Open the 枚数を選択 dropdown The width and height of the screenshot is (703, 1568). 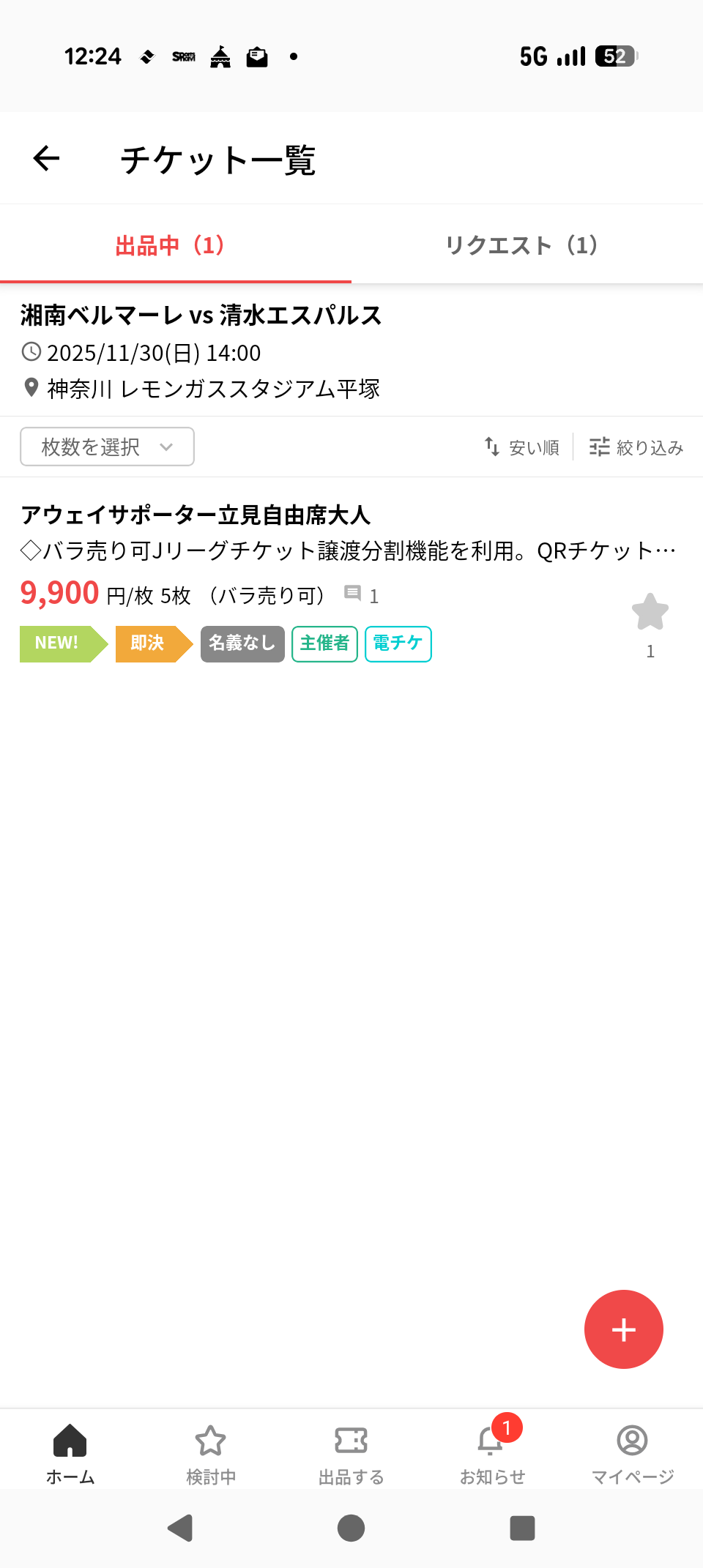pos(107,447)
